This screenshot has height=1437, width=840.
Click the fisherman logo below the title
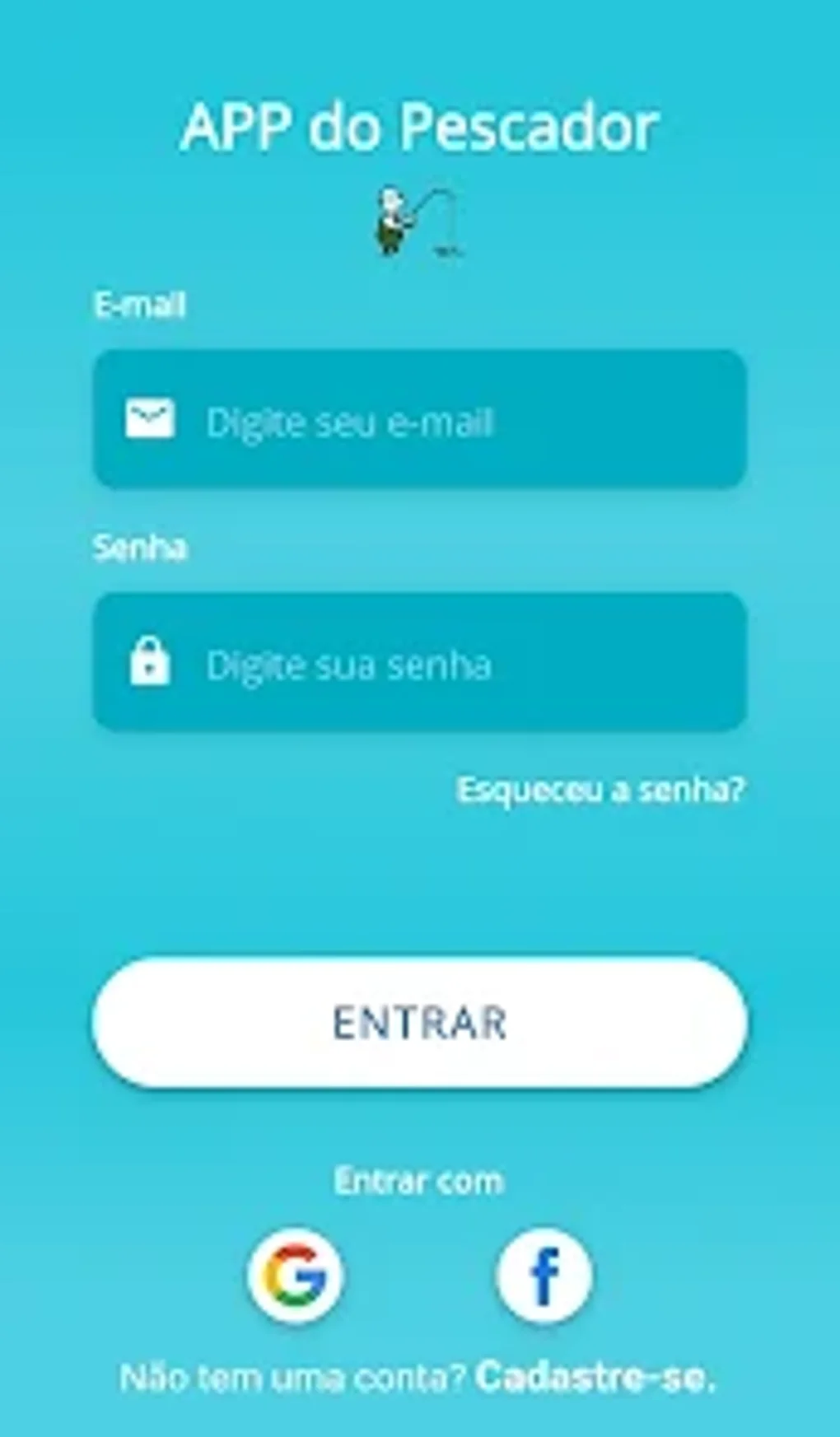[416, 218]
